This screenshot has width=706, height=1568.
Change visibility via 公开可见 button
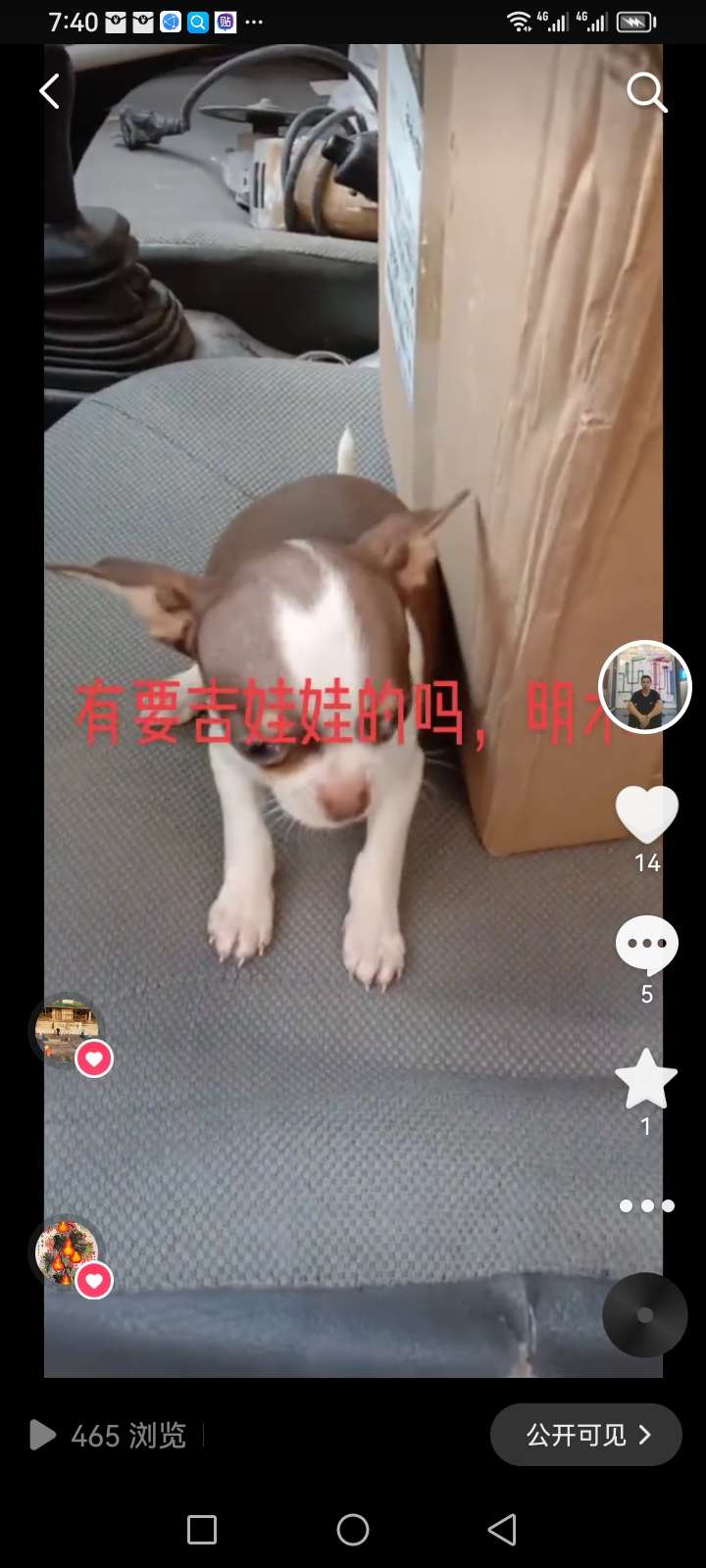tap(586, 1435)
